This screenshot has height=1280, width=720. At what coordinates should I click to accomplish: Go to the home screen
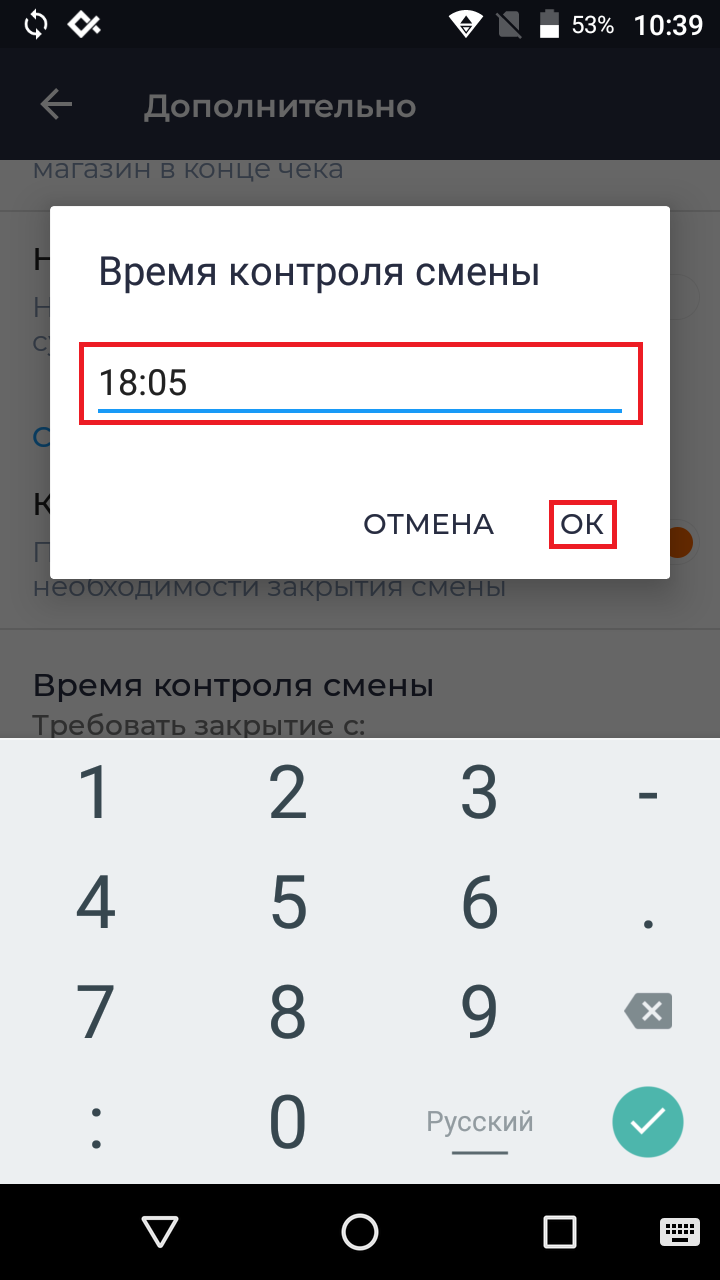point(360,1231)
